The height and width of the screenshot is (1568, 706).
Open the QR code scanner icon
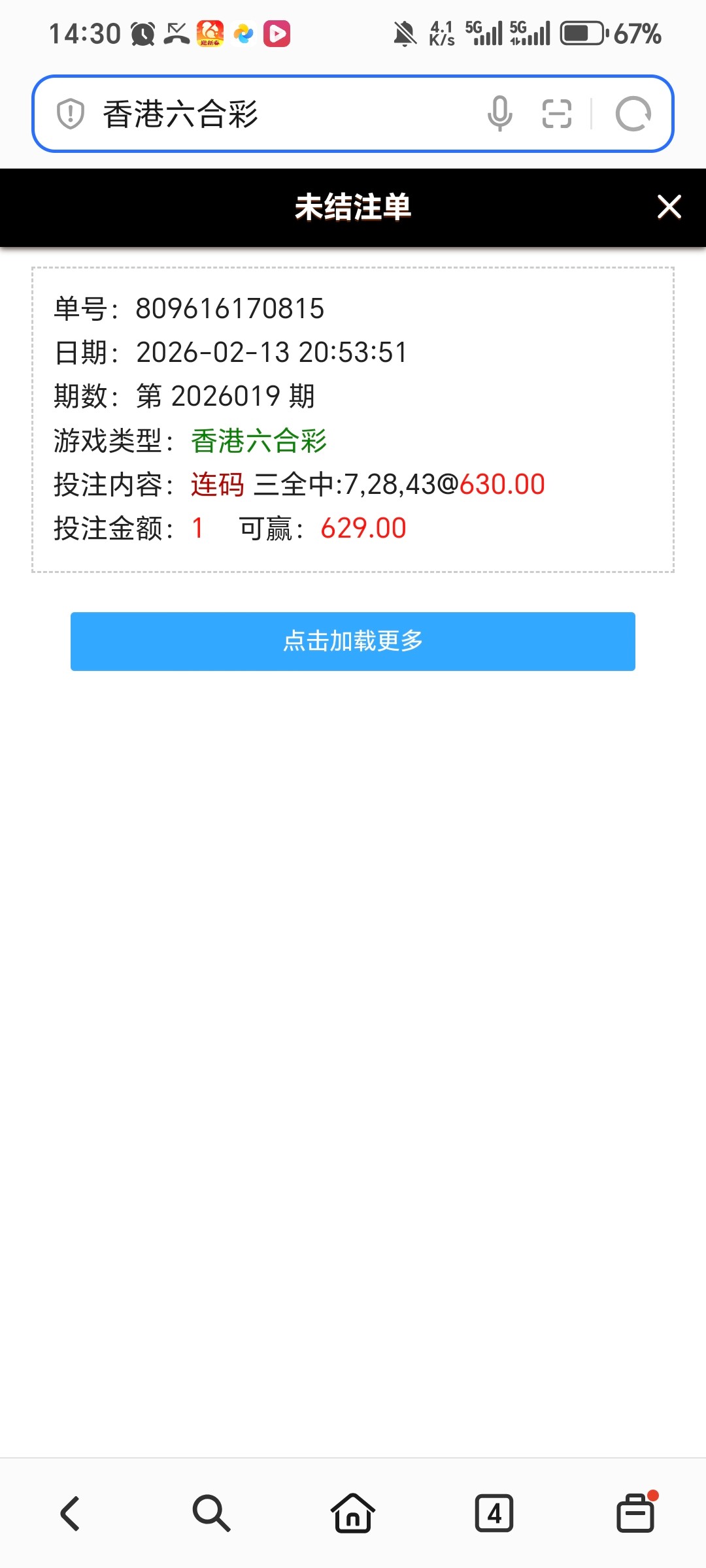tap(556, 115)
